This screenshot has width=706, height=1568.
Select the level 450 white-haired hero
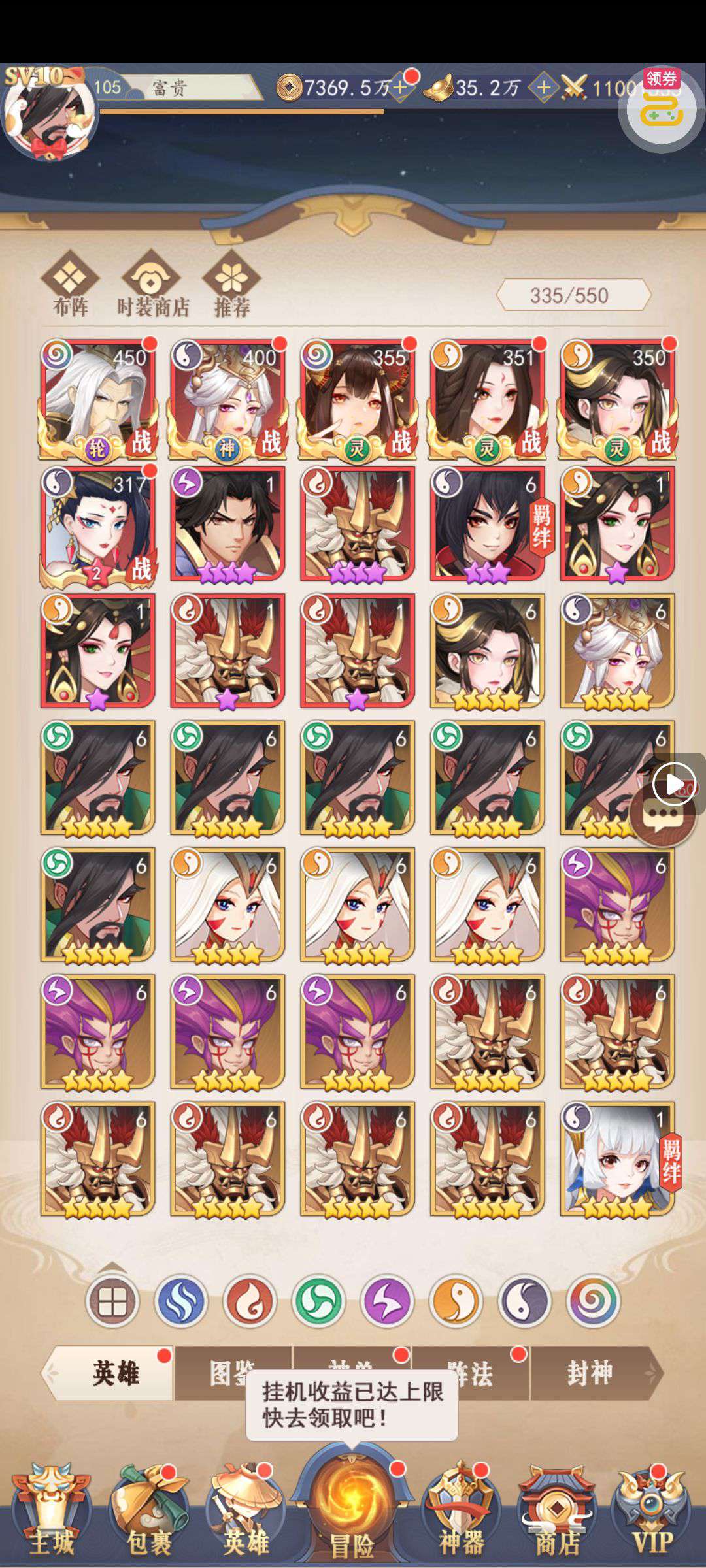pyautogui.click(x=98, y=398)
